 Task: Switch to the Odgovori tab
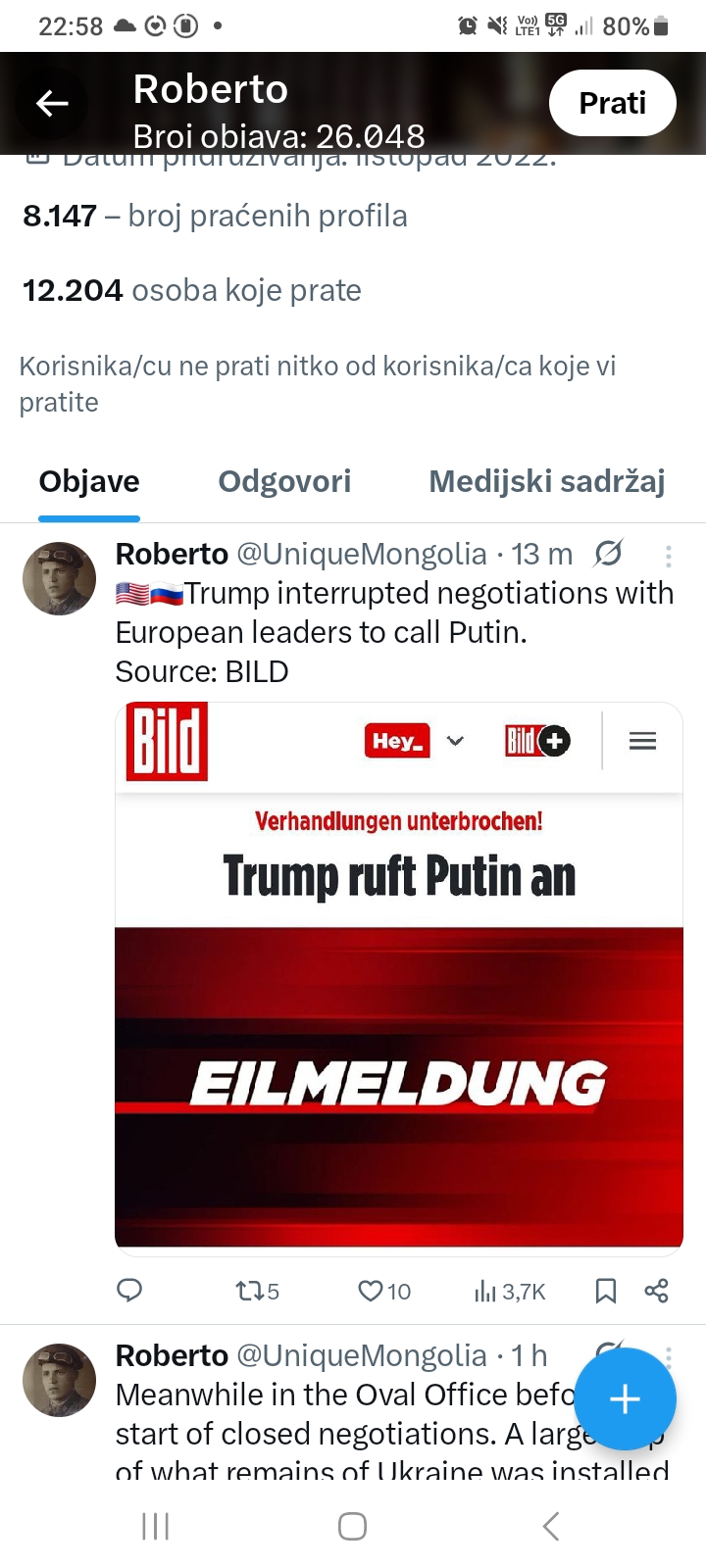[284, 481]
